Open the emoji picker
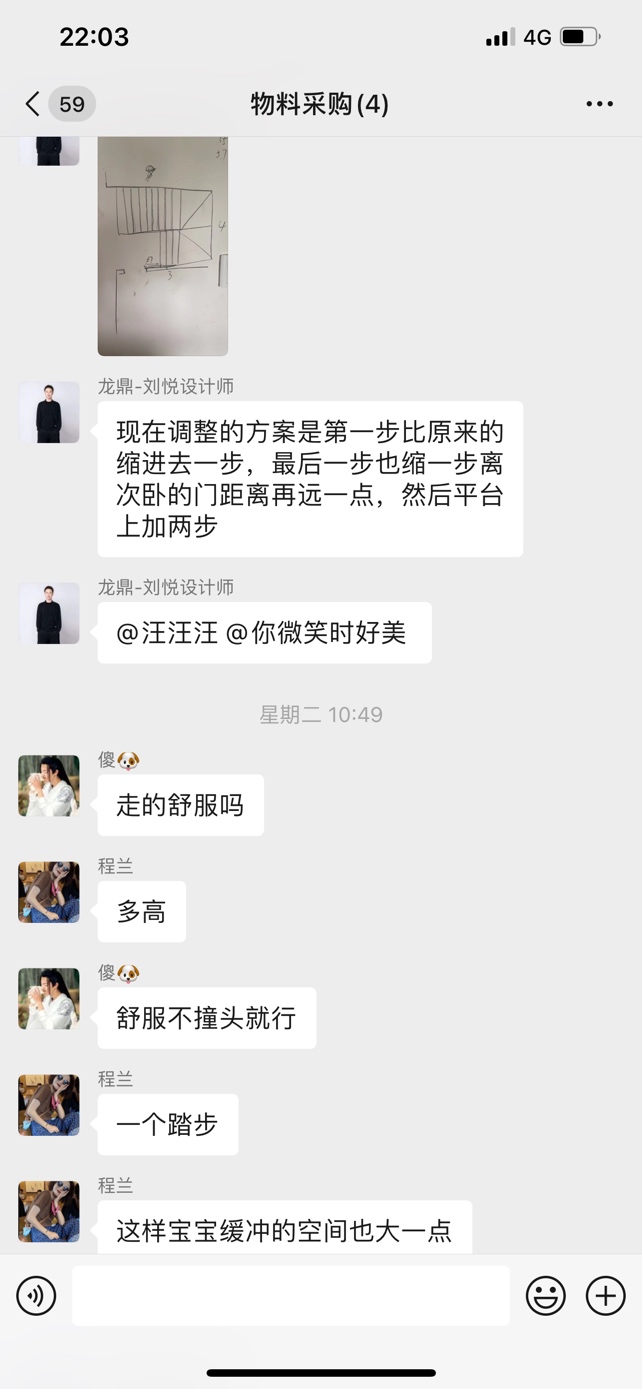 [545, 1296]
